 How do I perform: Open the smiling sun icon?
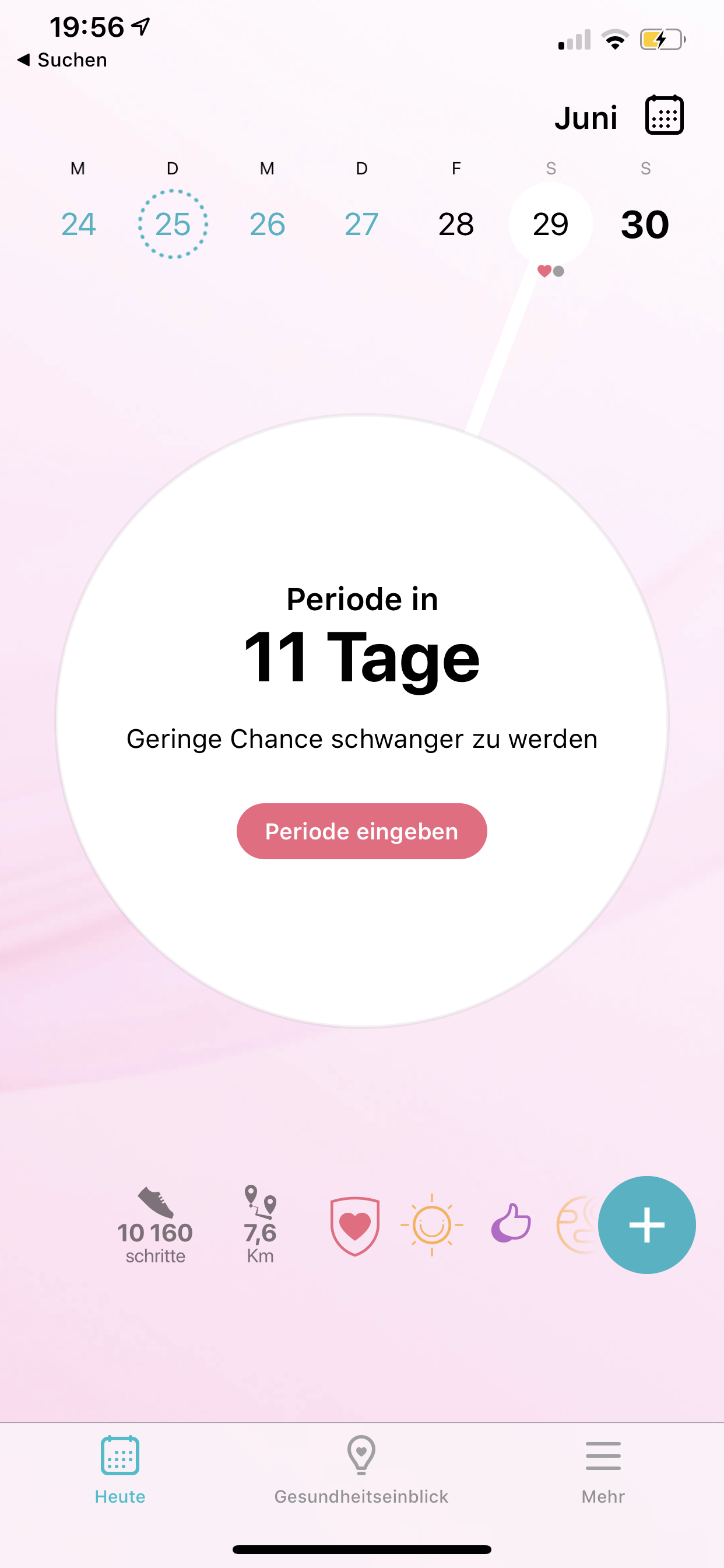click(431, 1224)
